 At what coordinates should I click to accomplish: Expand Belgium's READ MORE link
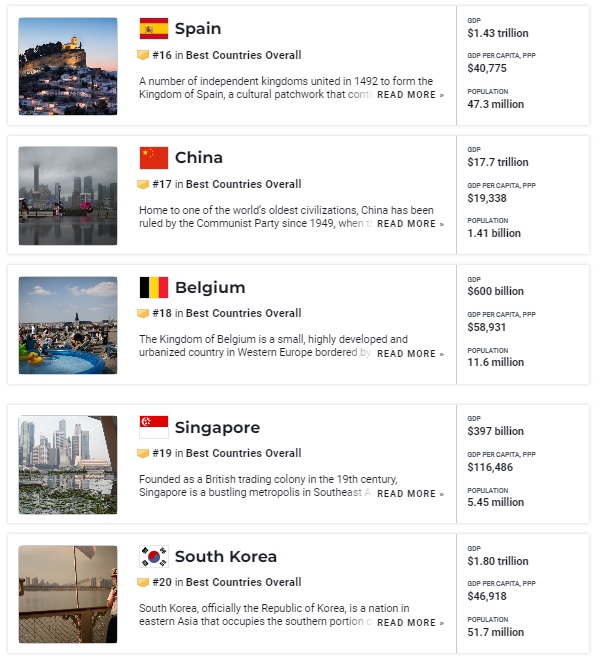(410, 354)
